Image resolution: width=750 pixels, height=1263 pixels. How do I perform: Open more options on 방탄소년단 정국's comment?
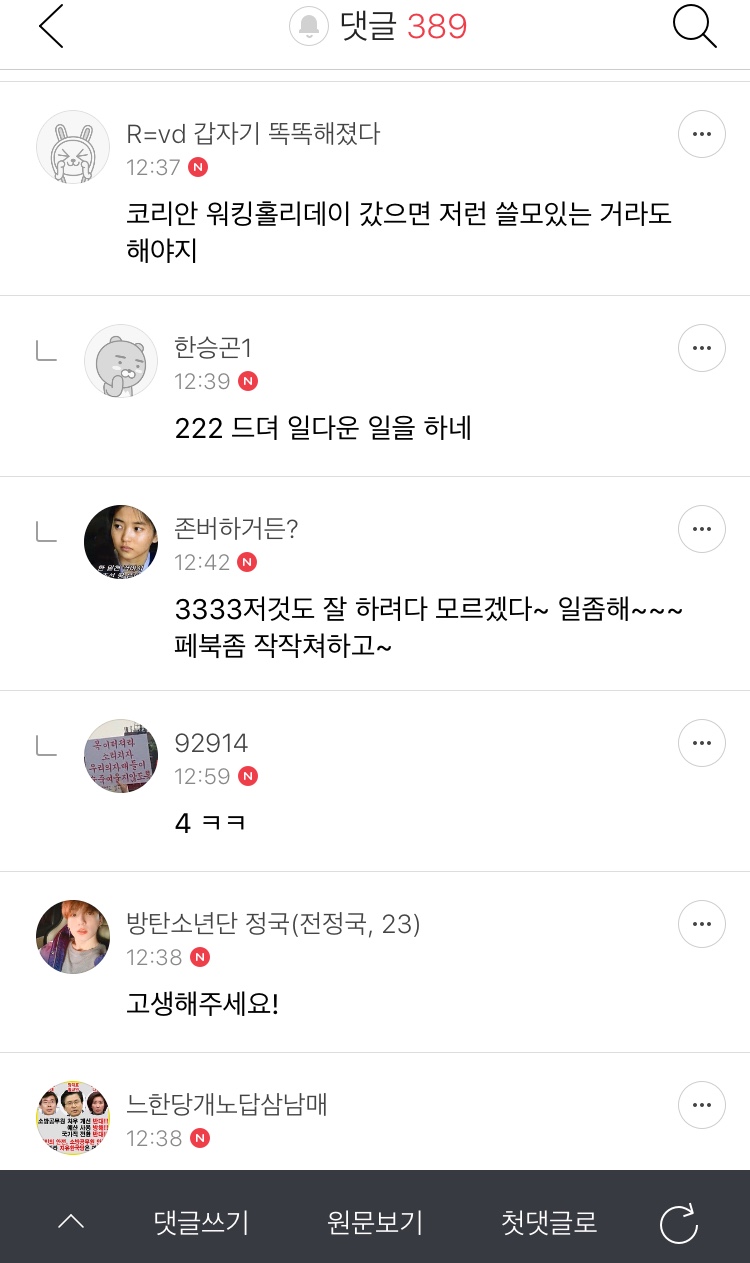point(702,924)
